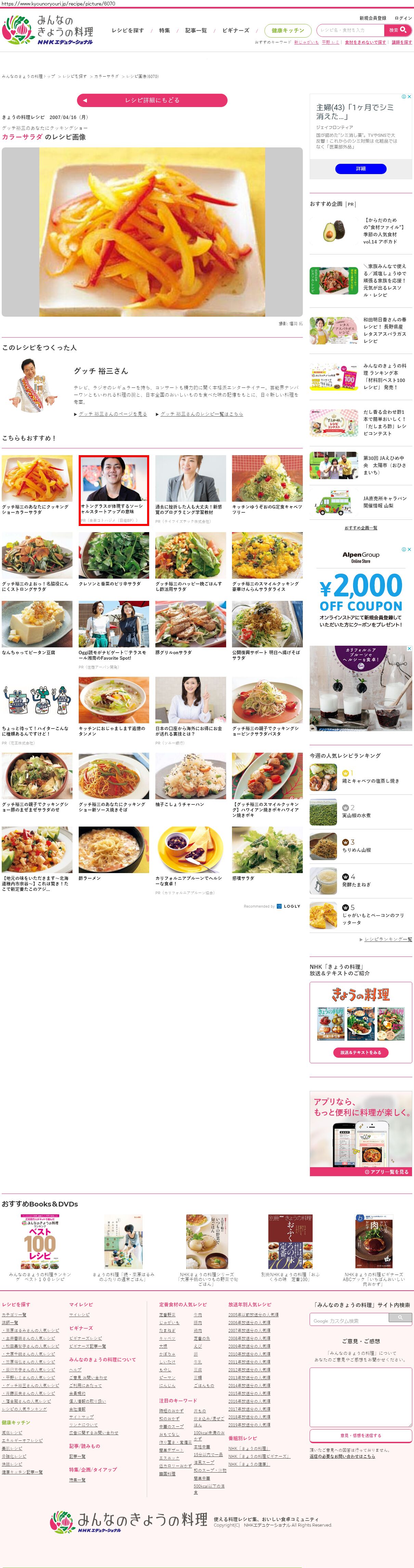The width and height of the screenshot is (414, 1568).
Task: Open the 新規会員登録 link
Action: [x=372, y=18]
